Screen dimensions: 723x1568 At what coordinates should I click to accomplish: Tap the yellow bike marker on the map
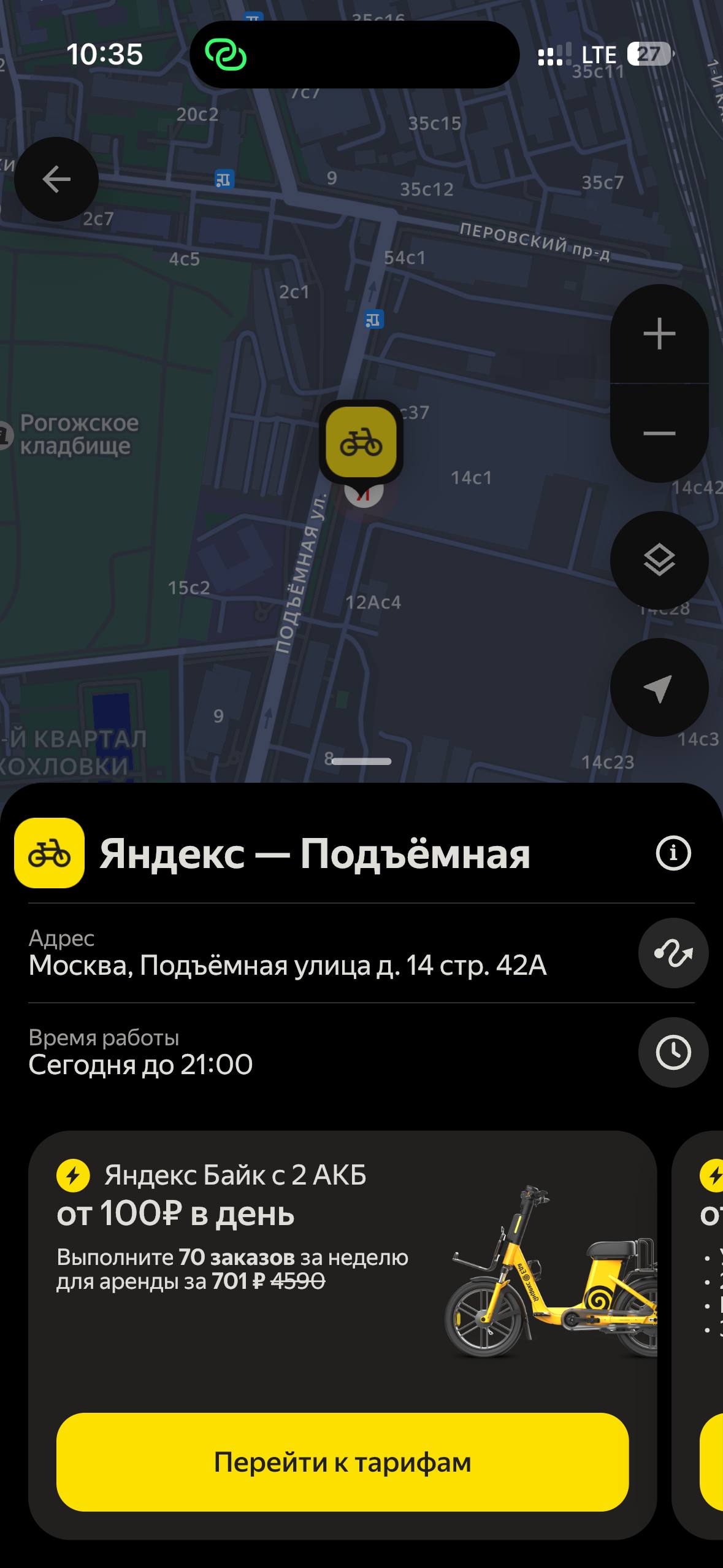361,442
